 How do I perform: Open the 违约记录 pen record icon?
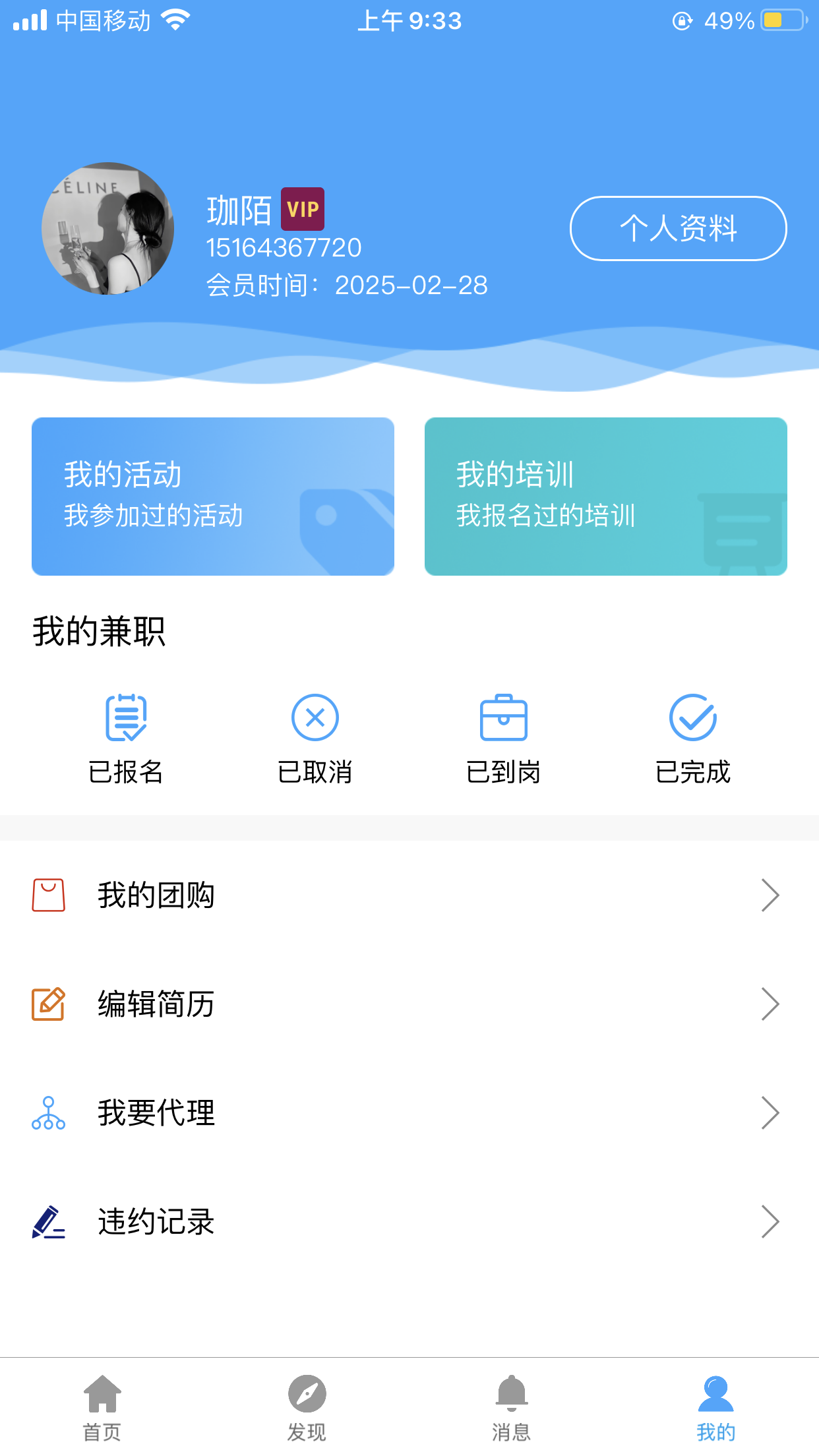click(x=47, y=1222)
